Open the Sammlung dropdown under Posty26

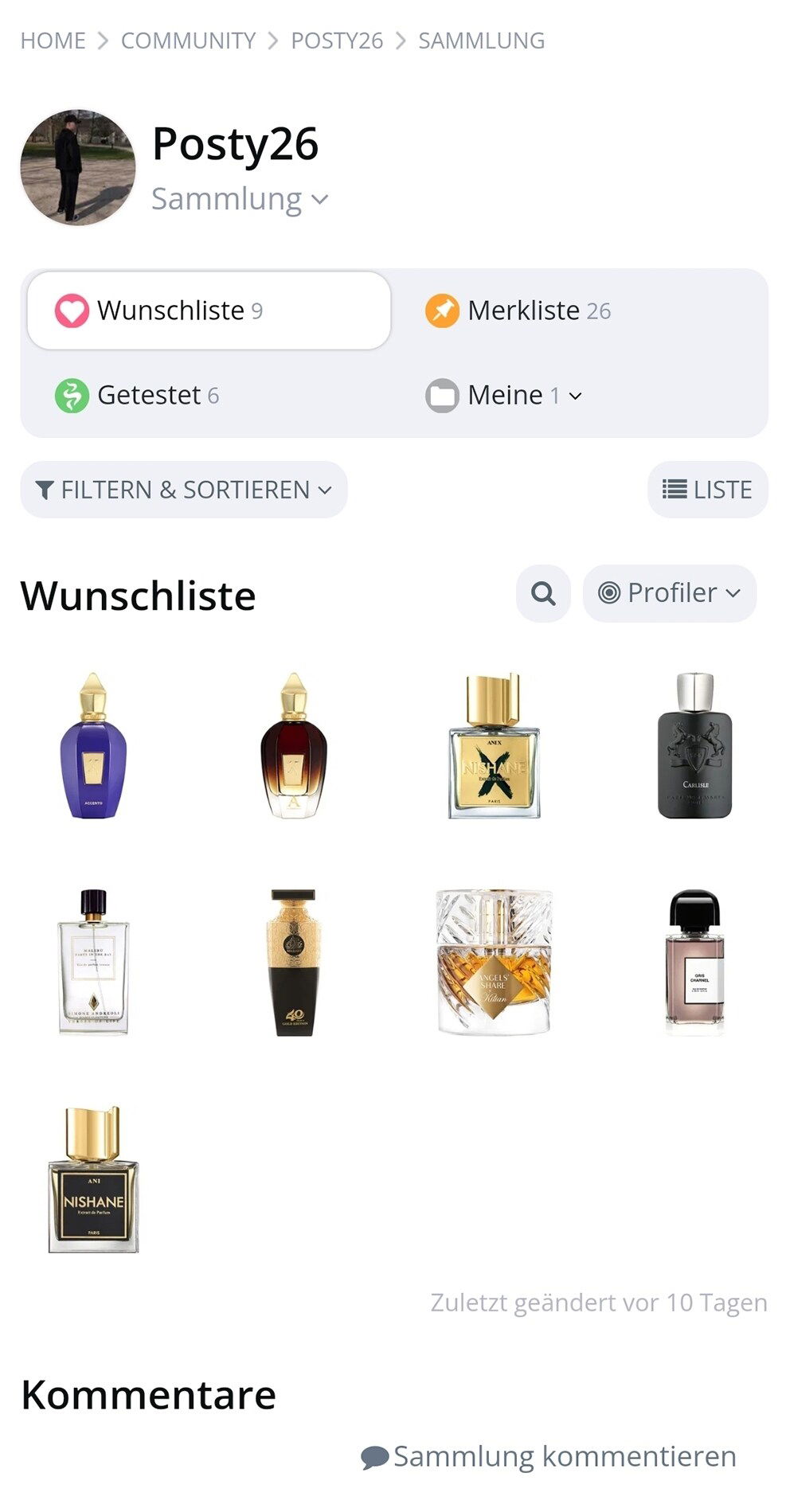[239, 199]
